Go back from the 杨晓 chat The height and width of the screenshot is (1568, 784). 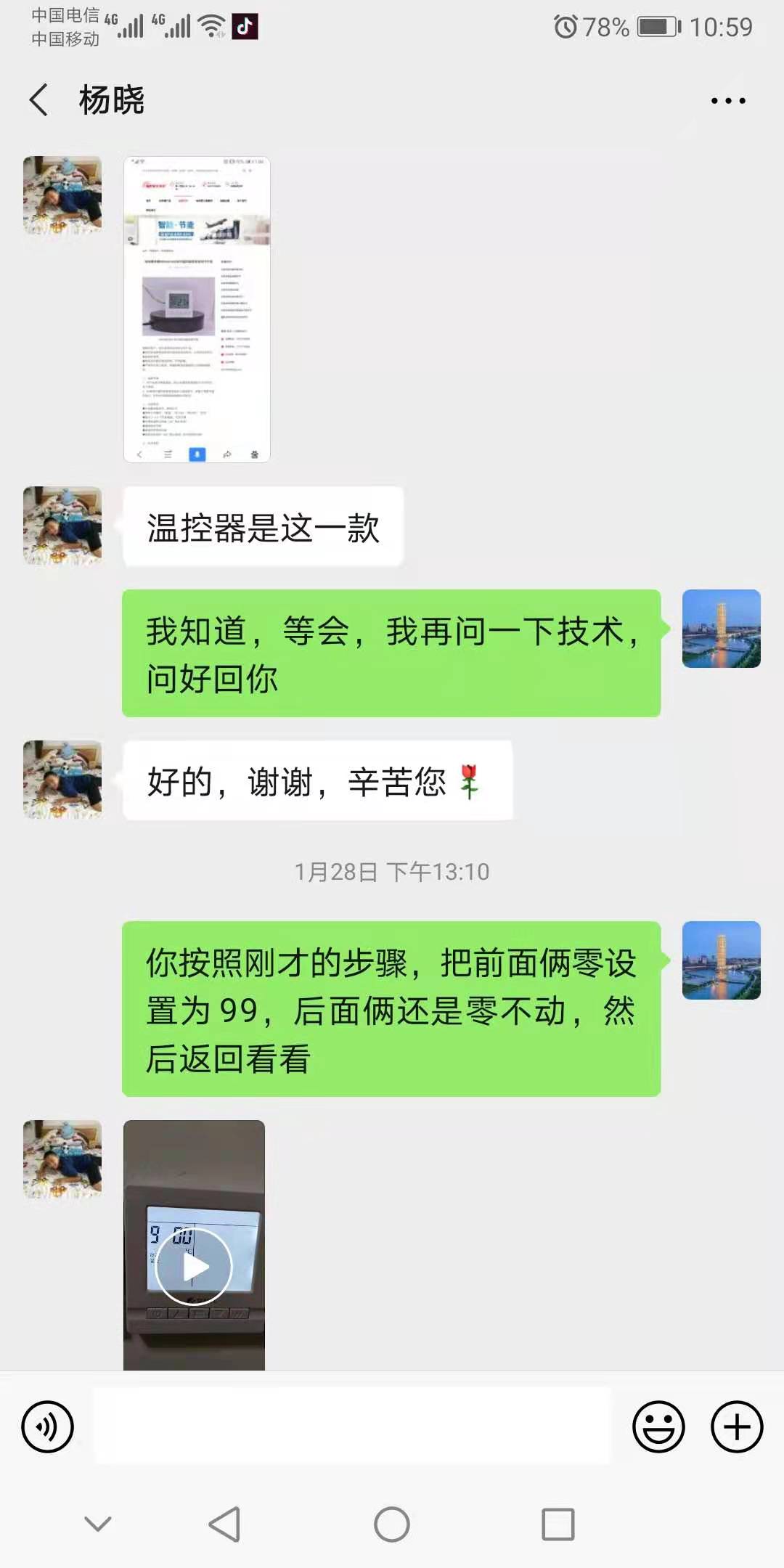coord(39,99)
